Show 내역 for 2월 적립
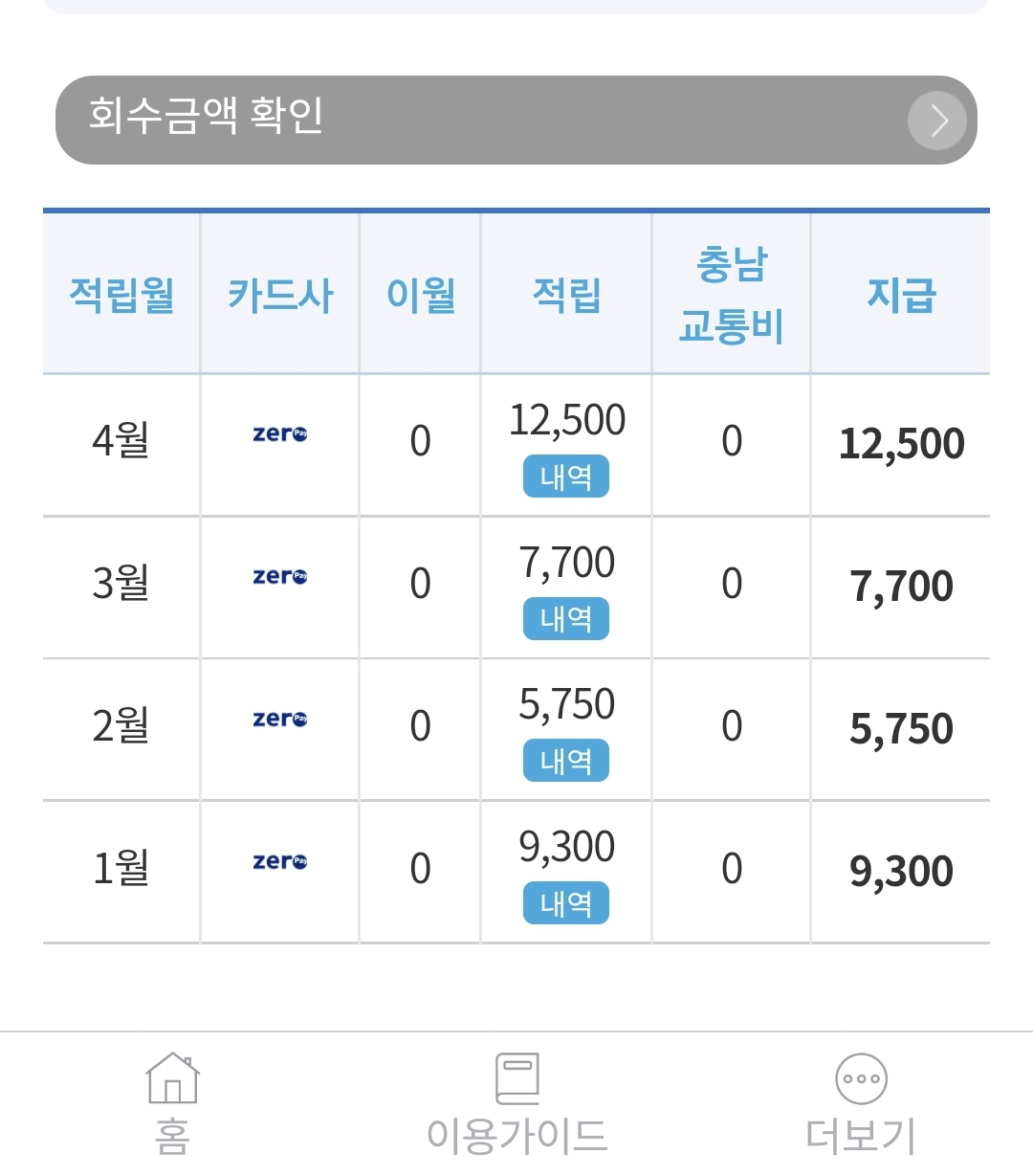This screenshot has width=1033, height=1176. [x=565, y=762]
